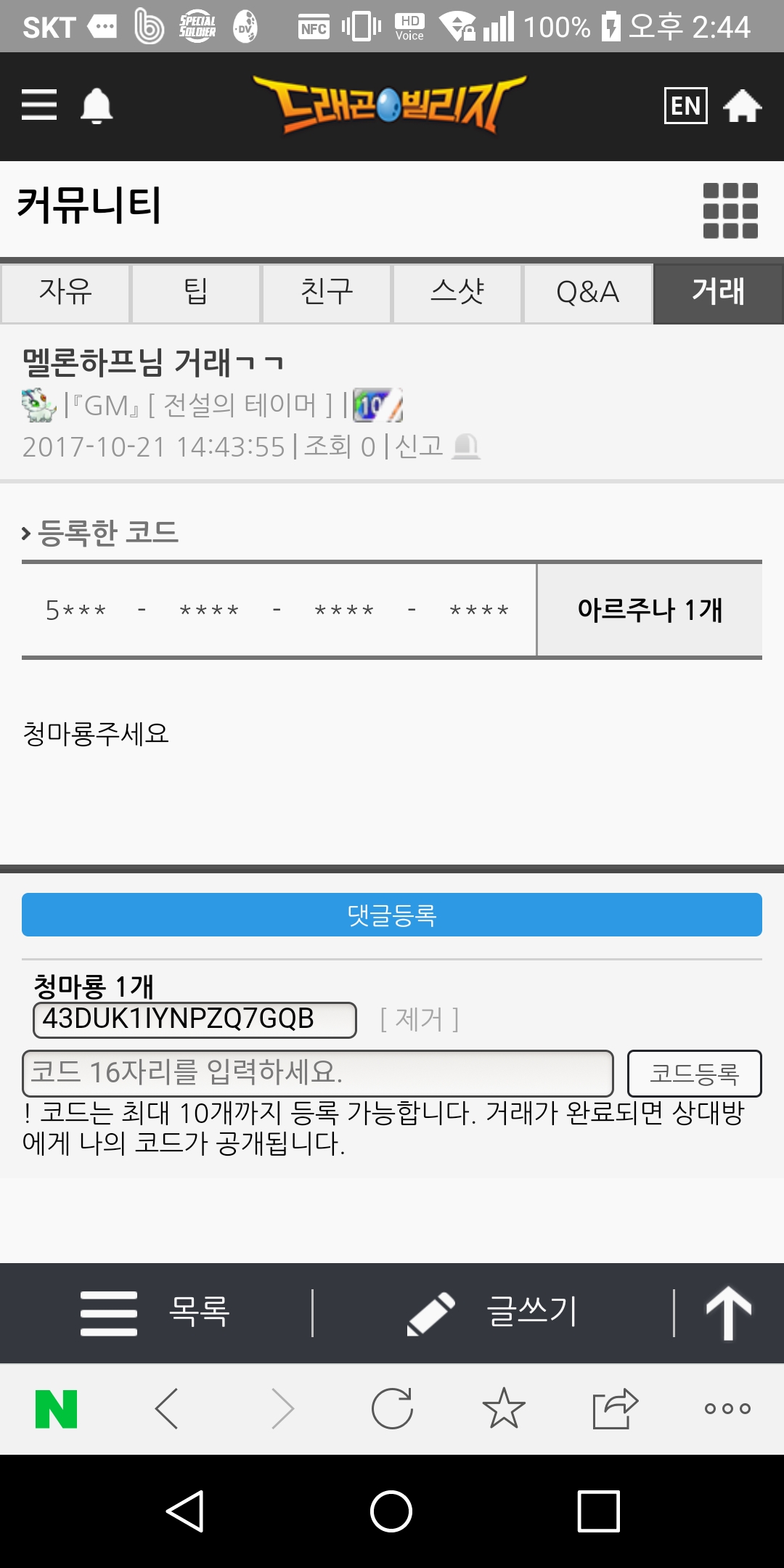
Task: Focus the 16-digit code input field
Action: pyautogui.click(x=318, y=1073)
